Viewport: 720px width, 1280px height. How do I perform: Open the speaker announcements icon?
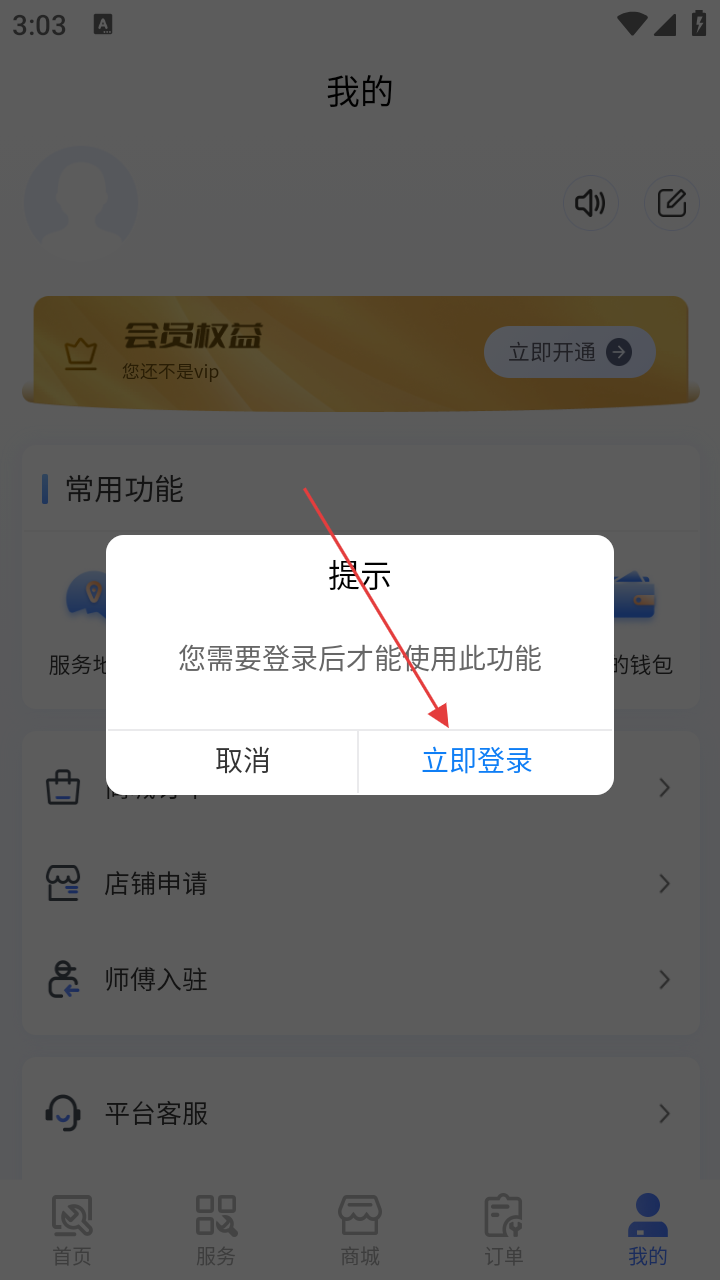click(x=590, y=203)
